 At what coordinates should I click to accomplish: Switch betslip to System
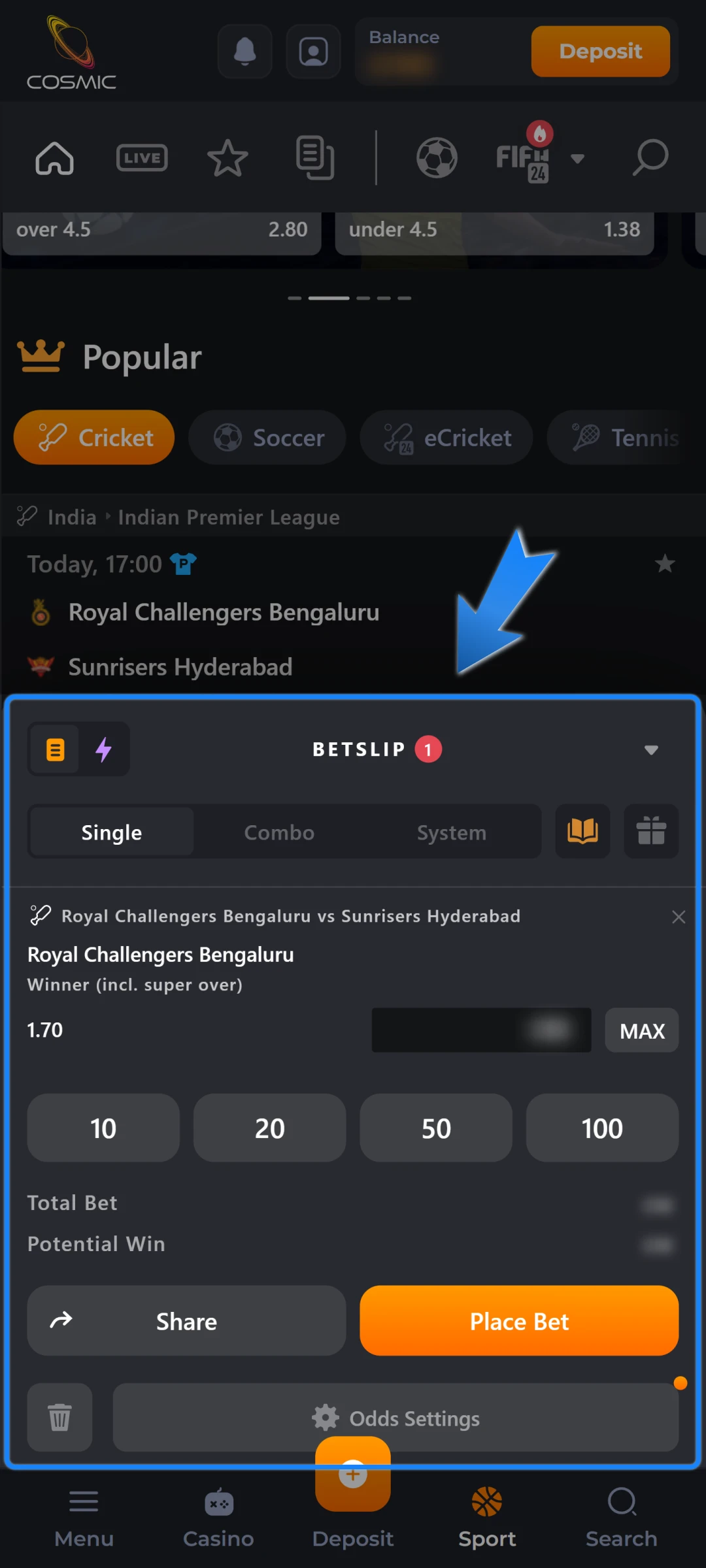(452, 832)
